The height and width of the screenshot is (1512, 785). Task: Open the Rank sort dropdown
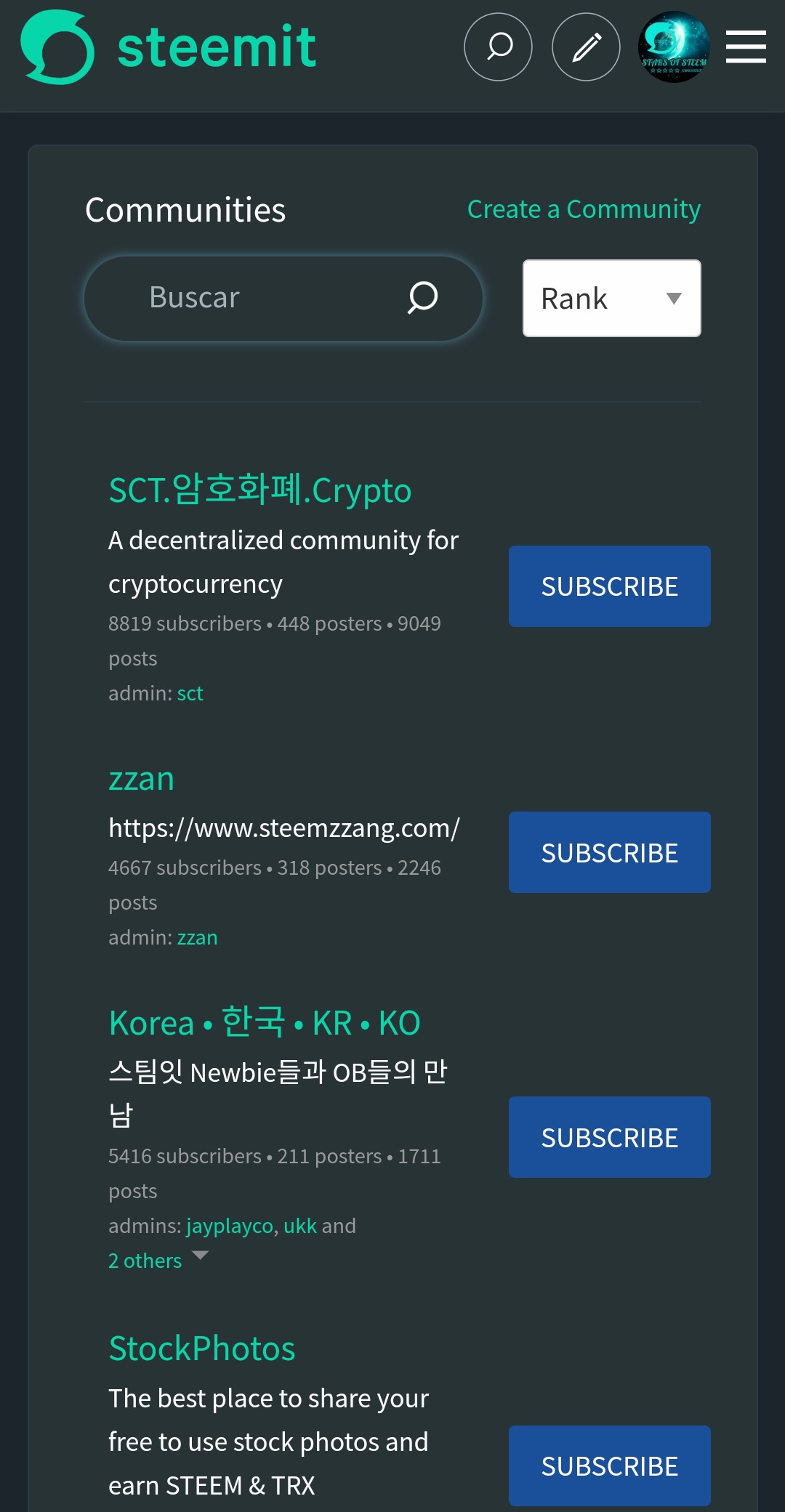coord(611,299)
